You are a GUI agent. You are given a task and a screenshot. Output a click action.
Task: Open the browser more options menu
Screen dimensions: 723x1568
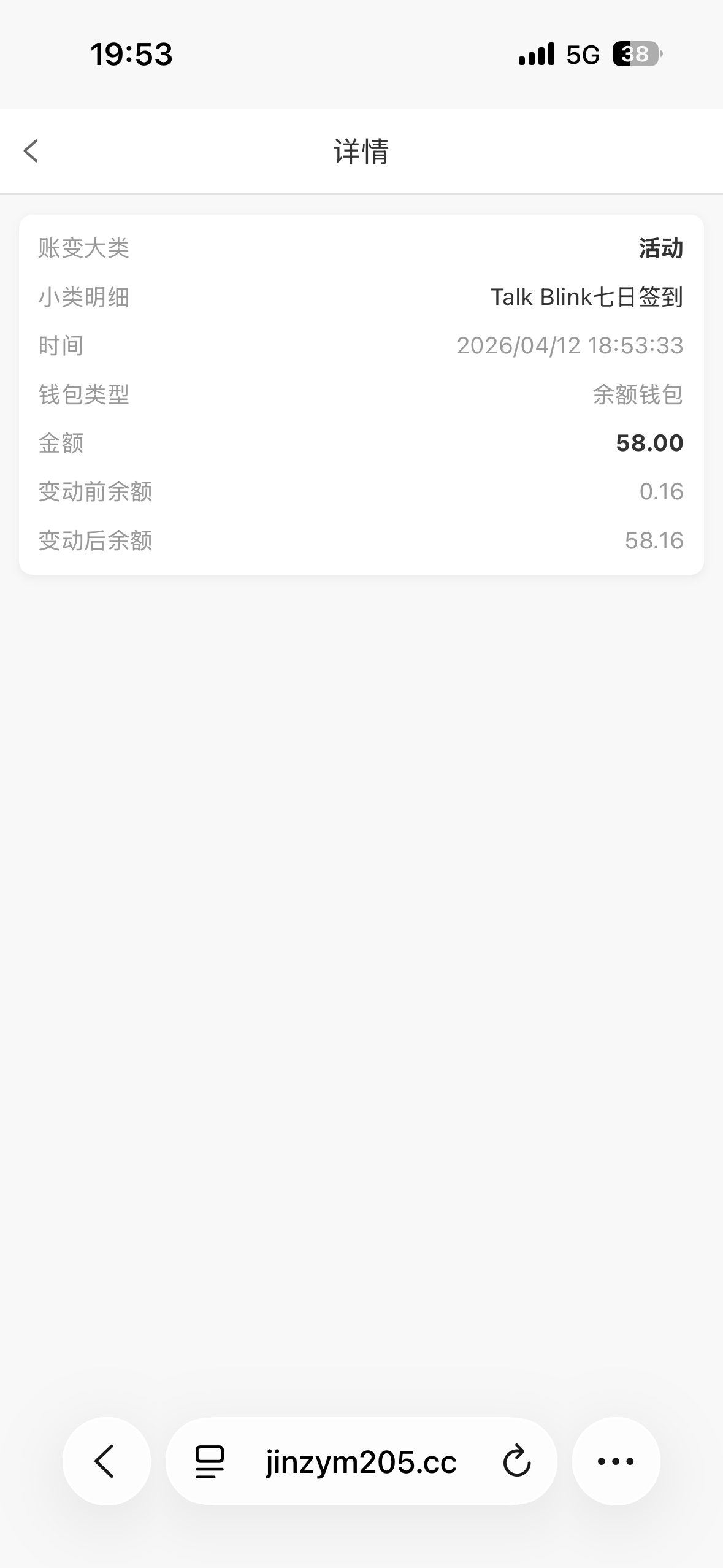click(616, 1461)
